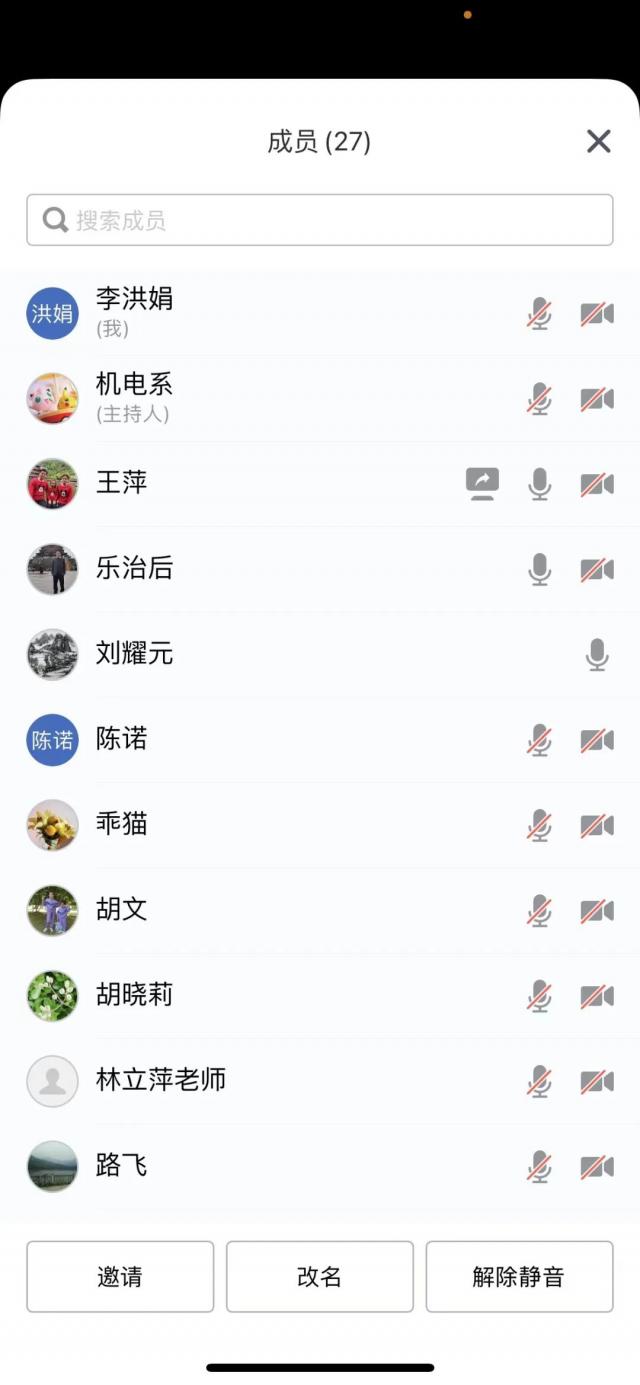The width and height of the screenshot is (640, 1385).
Task: Tap the 解除静音 button
Action: 519,1276
